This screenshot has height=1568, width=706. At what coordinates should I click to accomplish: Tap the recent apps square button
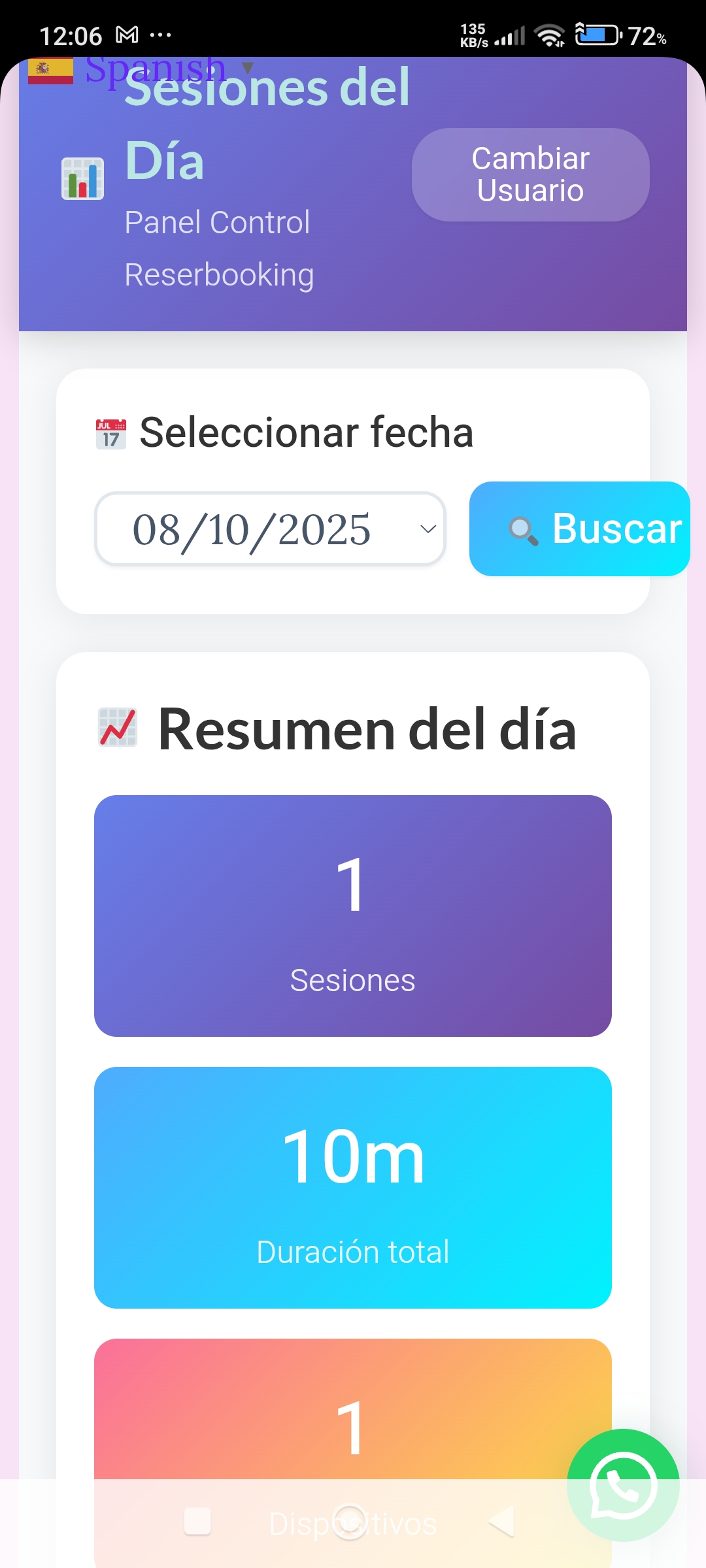(x=197, y=1522)
